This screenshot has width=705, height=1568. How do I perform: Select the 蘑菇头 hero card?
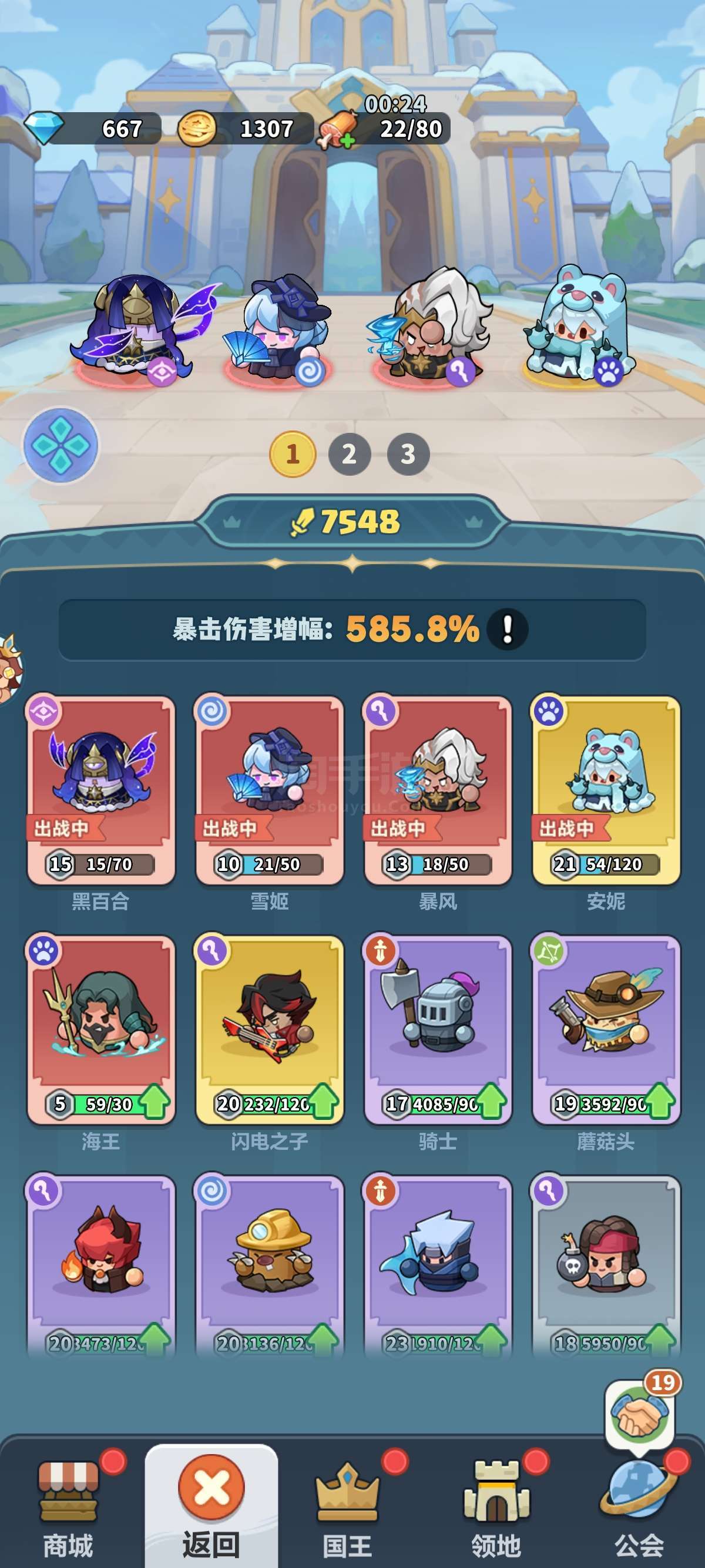point(606,1030)
